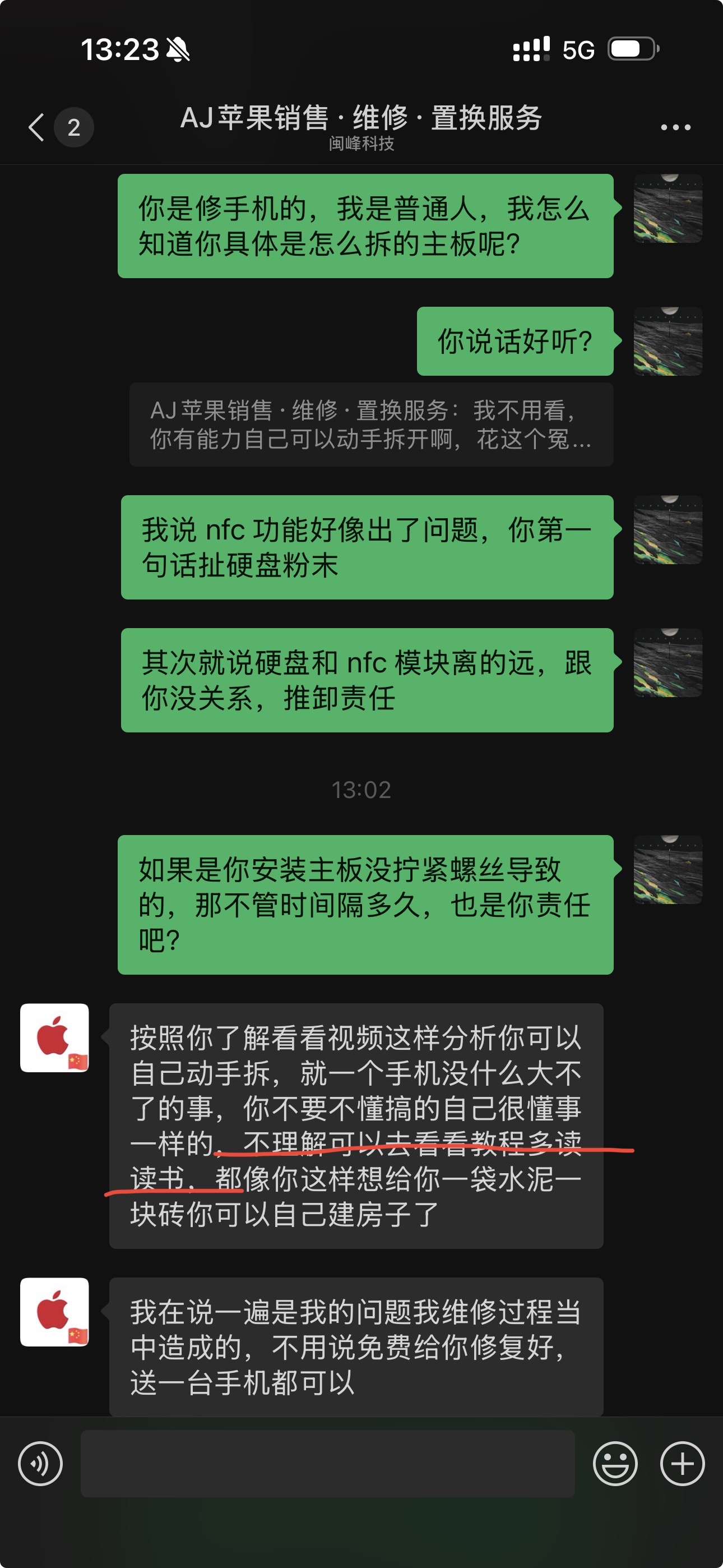Open my avatar next to 你说话好听 message

(x=668, y=341)
